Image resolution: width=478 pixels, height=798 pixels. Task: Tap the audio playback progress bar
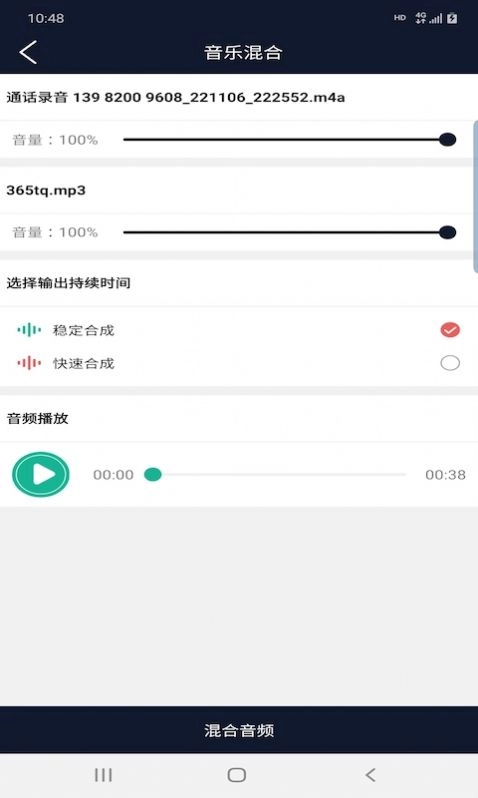coord(275,474)
